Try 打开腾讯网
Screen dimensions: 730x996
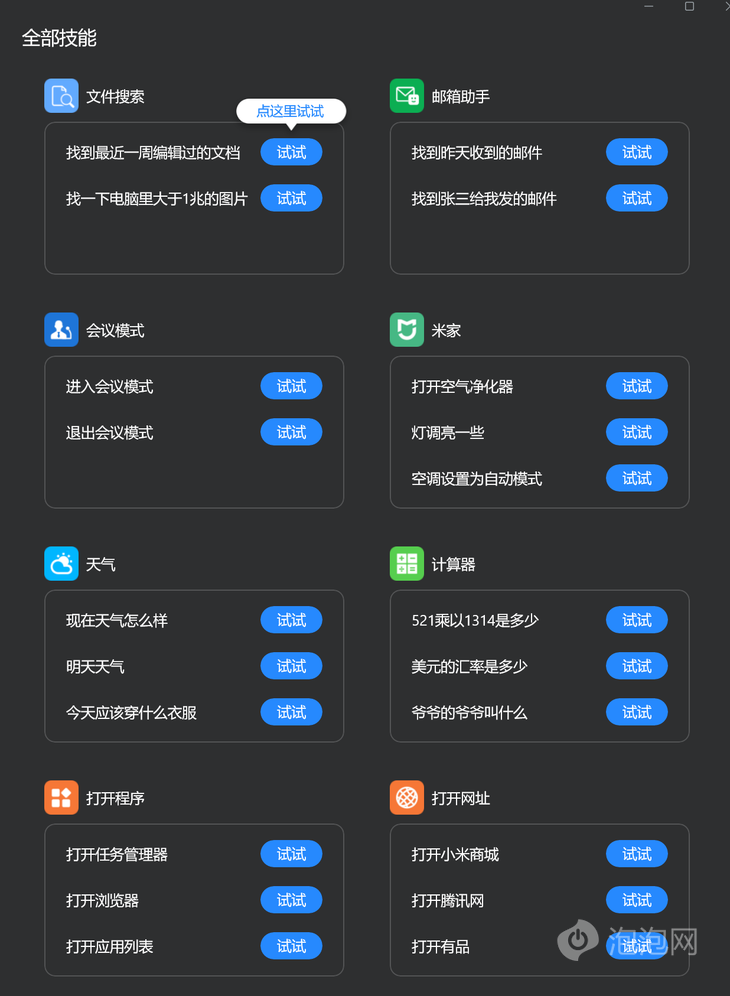(636, 900)
